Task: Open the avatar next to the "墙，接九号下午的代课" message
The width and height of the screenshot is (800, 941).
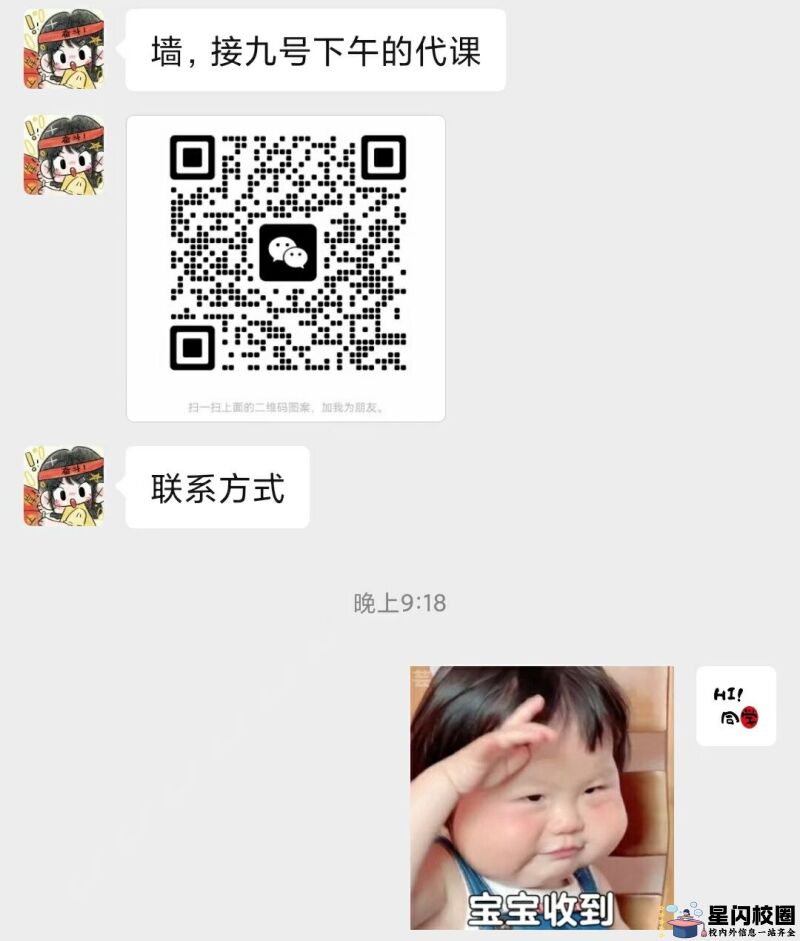Action: [63, 49]
